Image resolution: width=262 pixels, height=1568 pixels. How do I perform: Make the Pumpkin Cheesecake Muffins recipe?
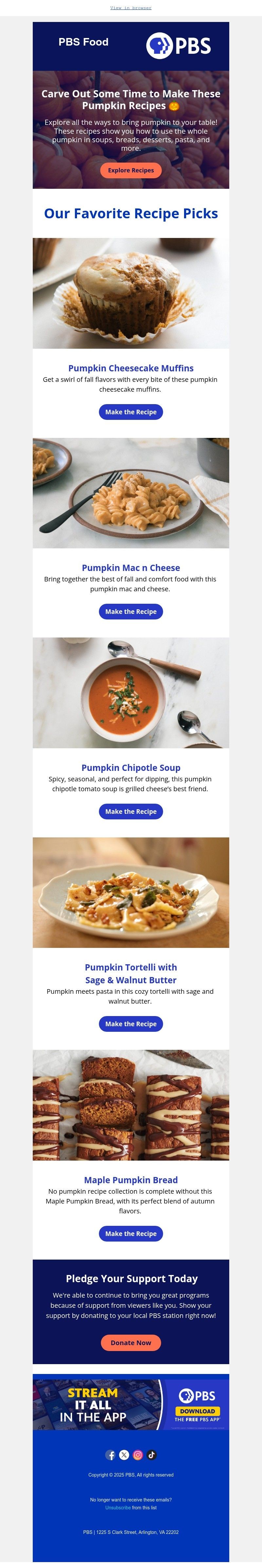coord(131,412)
